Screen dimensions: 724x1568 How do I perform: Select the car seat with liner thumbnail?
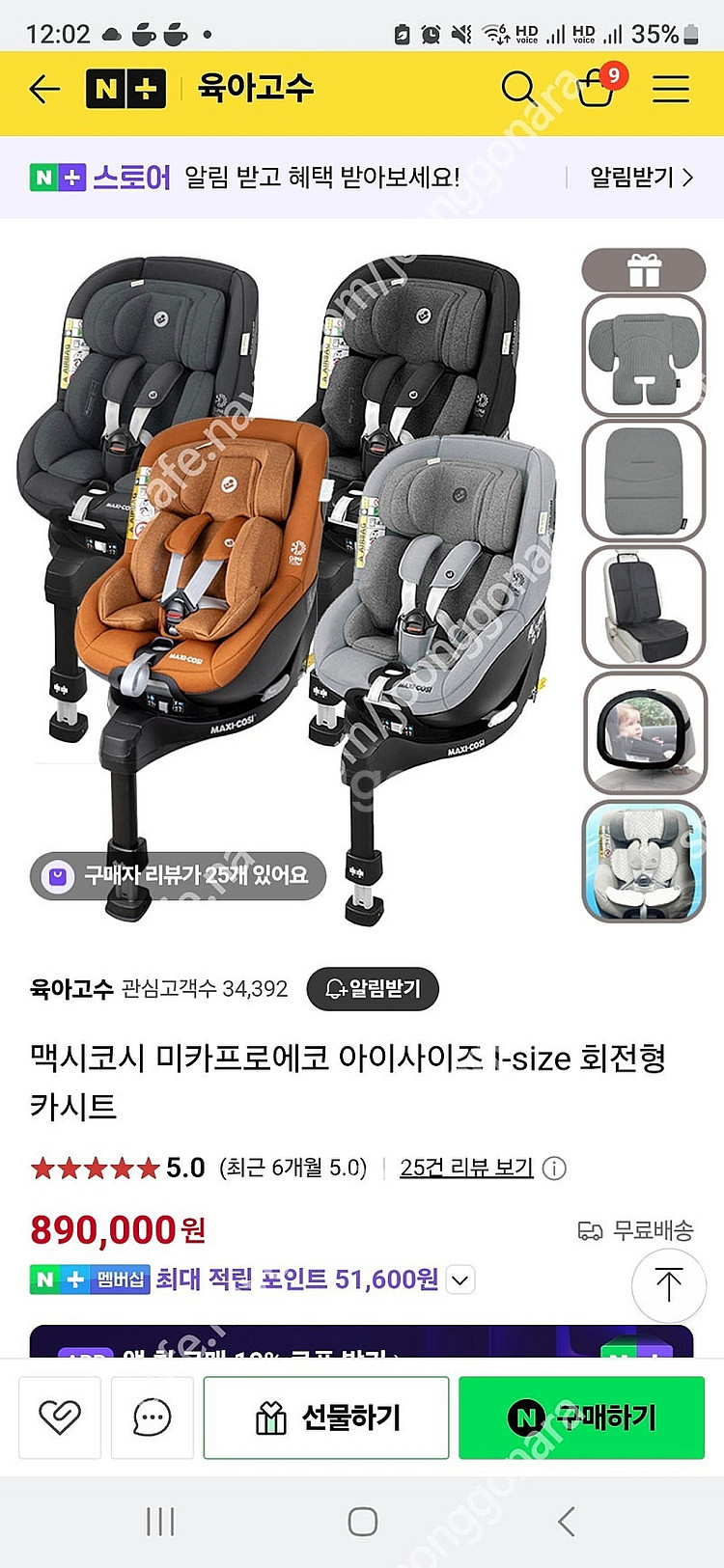644,860
